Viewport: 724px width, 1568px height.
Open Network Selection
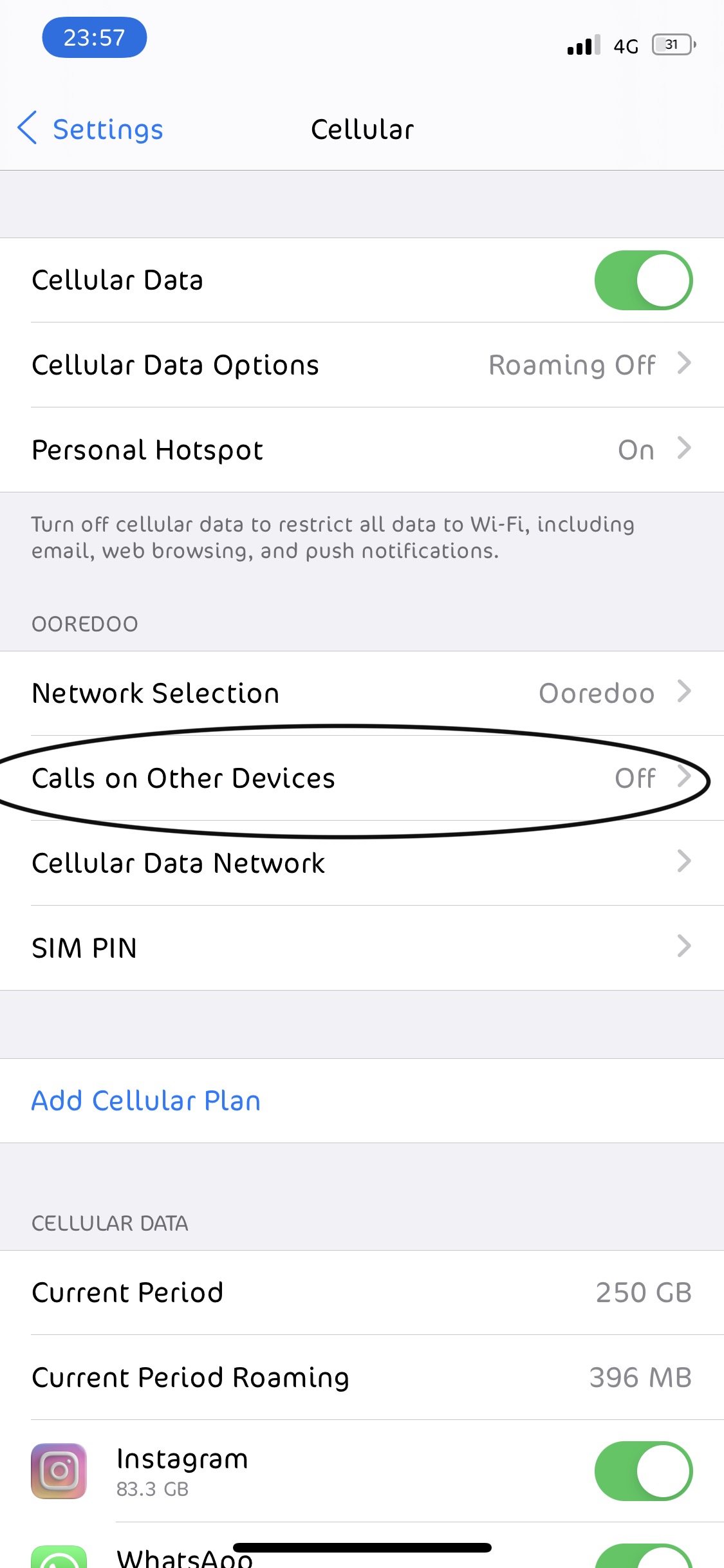362,693
